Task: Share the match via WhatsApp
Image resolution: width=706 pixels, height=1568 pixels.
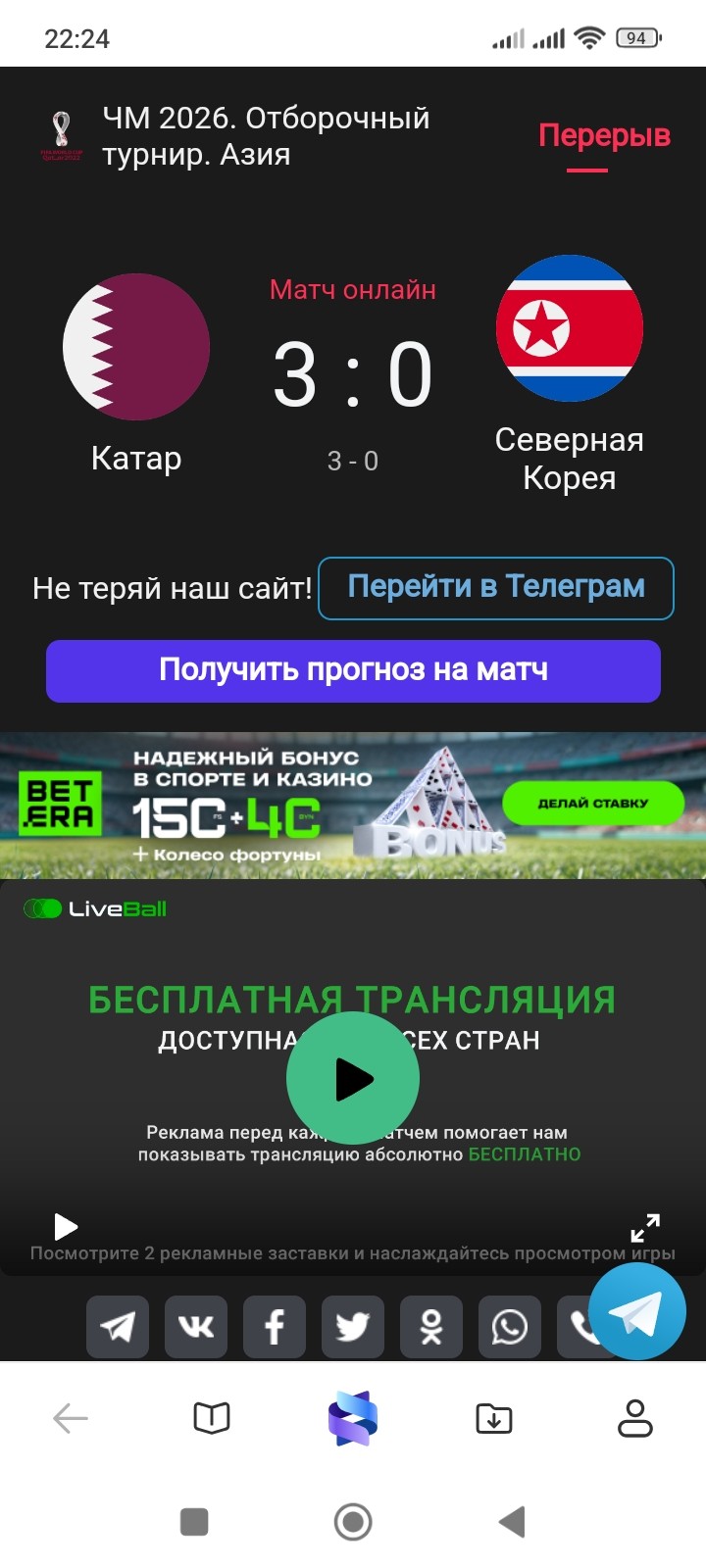Action: pos(510,1327)
